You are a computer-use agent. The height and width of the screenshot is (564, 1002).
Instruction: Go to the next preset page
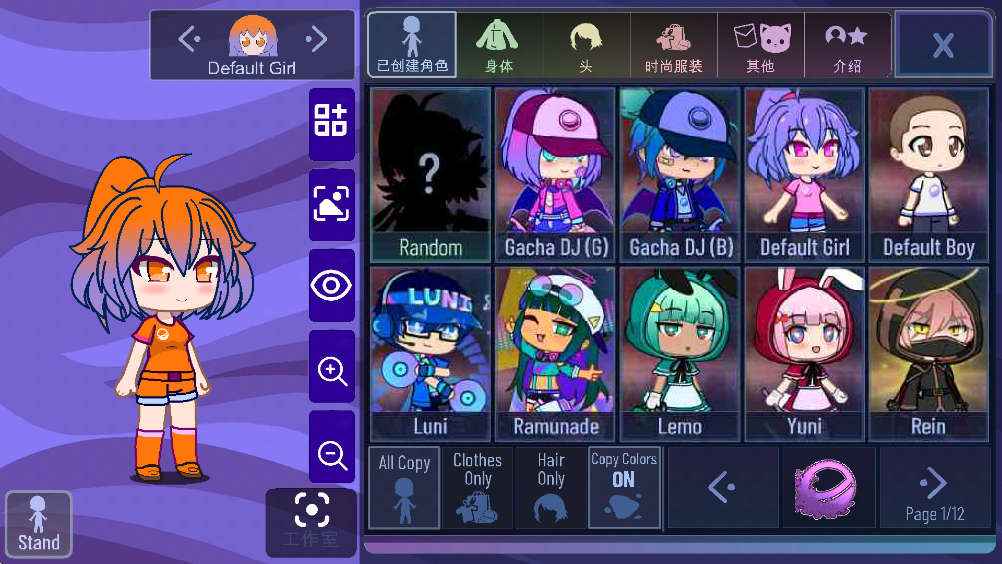[935, 487]
